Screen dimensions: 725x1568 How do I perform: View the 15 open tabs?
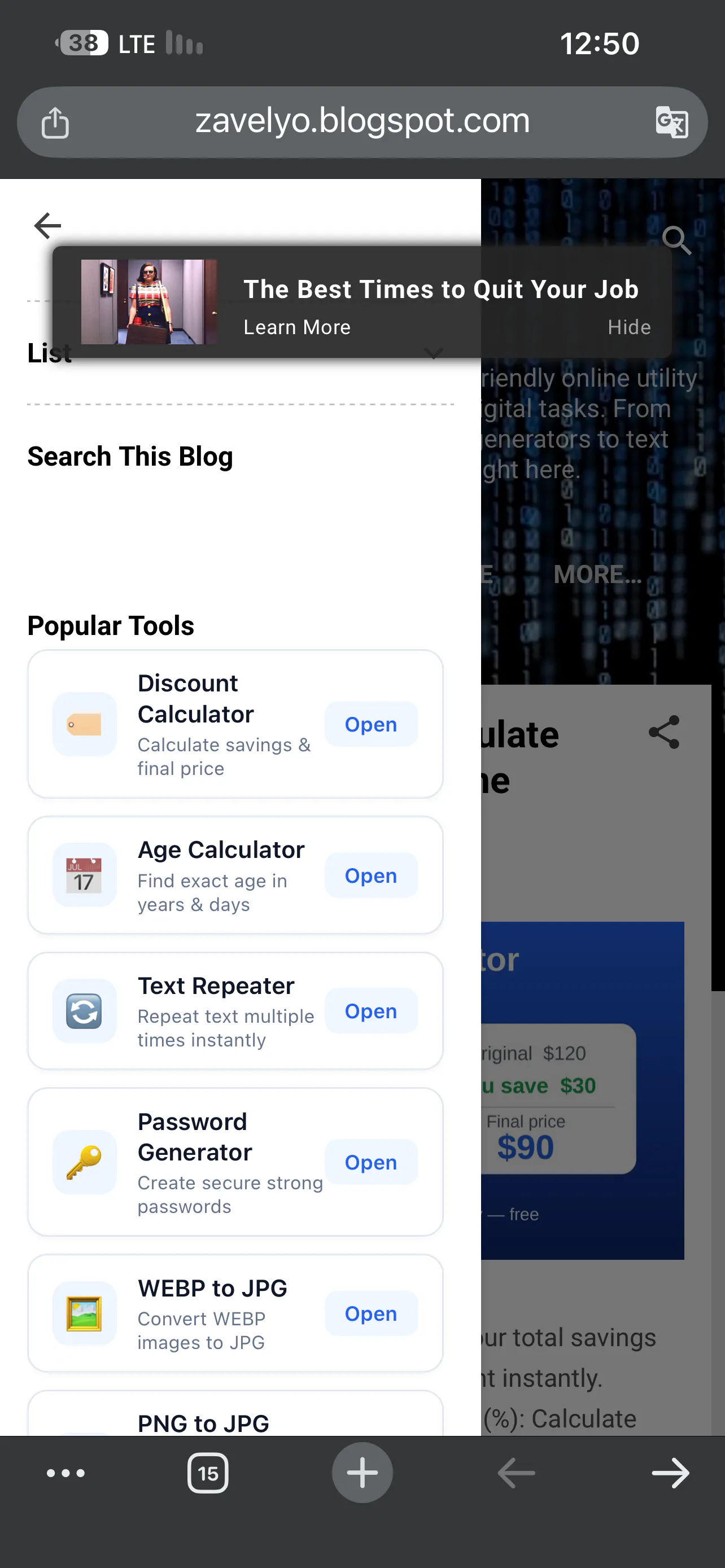click(x=208, y=1473)
